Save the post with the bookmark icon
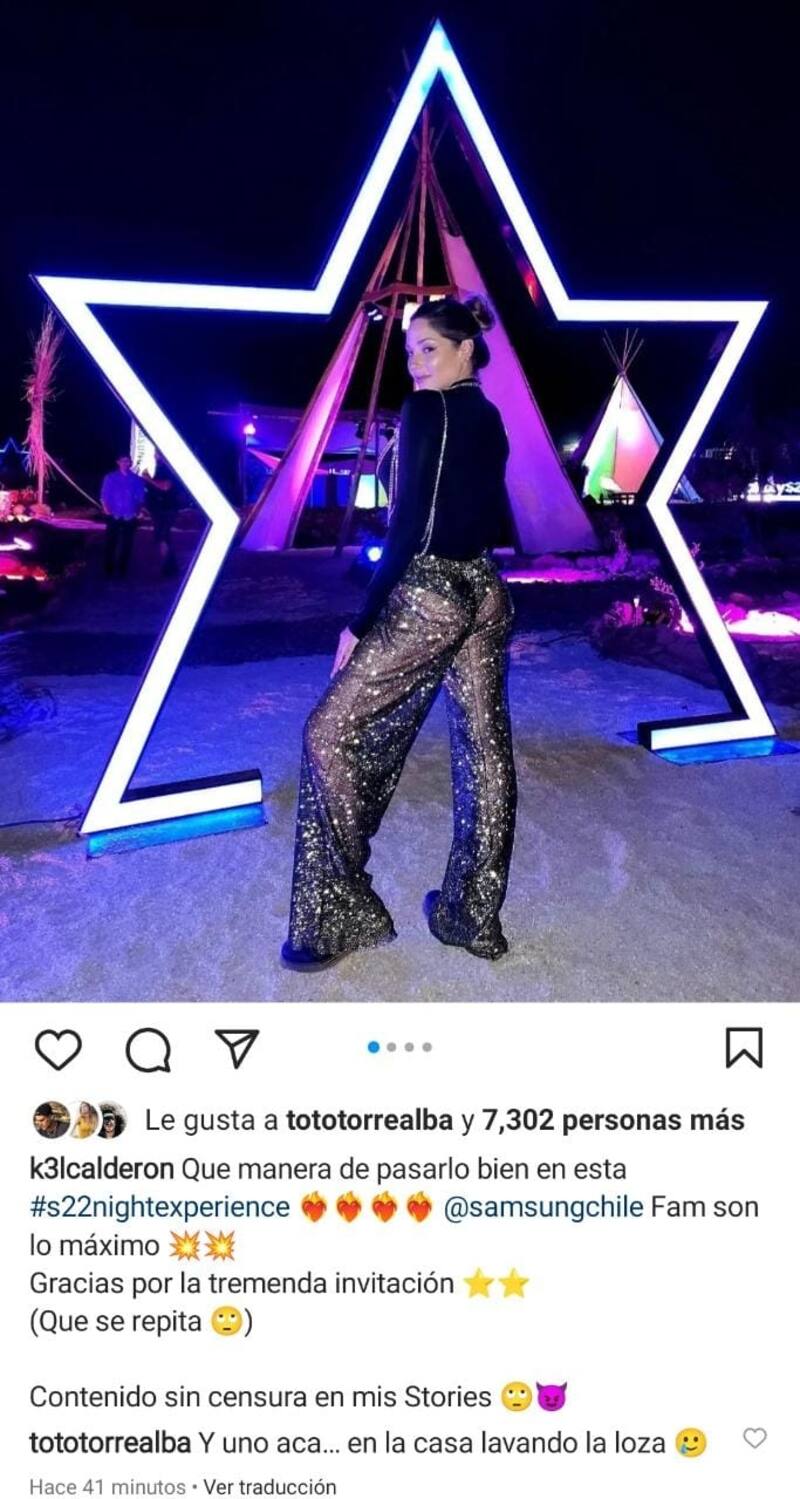Screen dimensions: 800x1499 [x=743, y=1048]
